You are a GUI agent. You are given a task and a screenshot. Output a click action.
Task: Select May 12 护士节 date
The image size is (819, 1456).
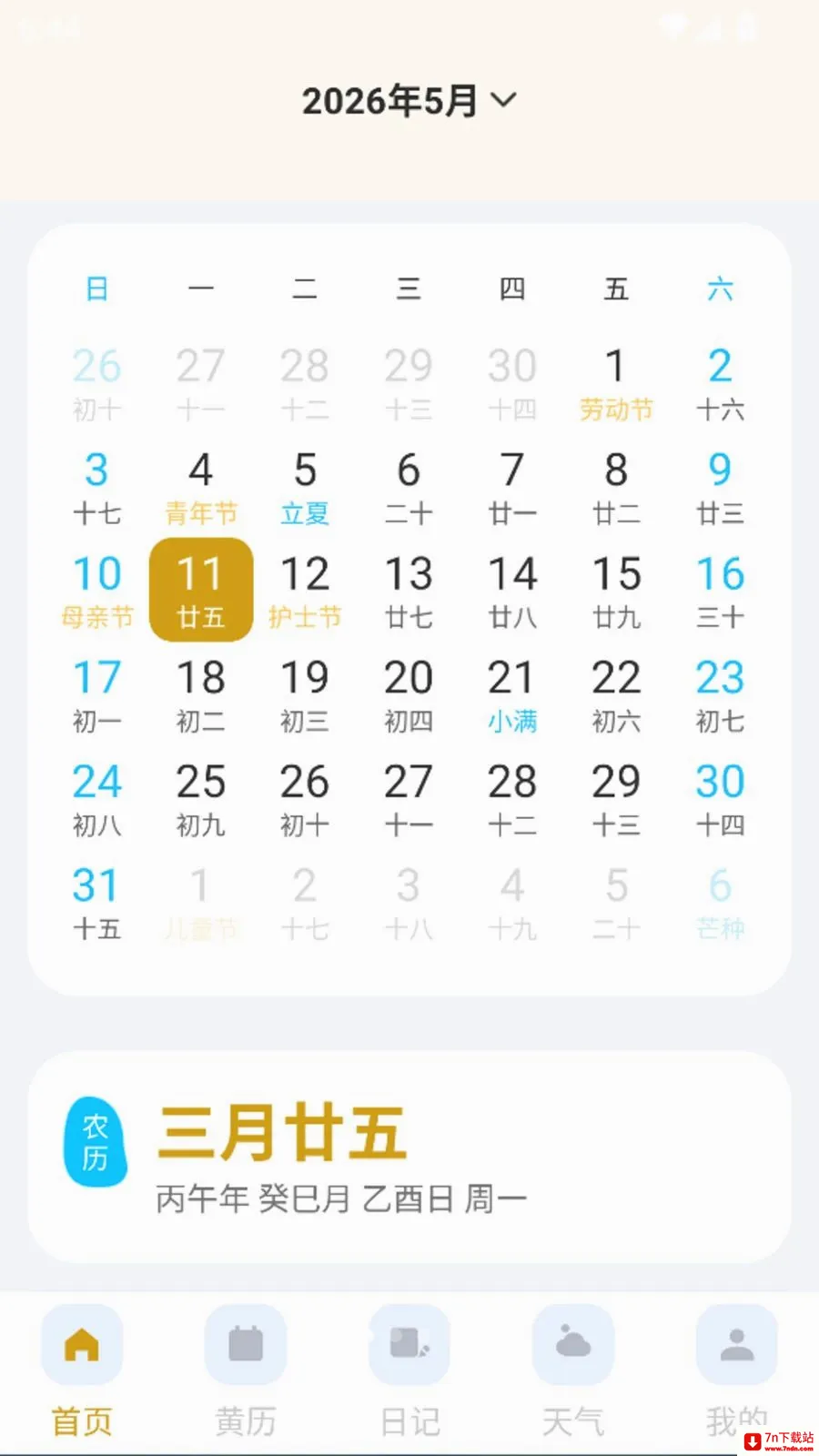pyautogui.click(x=305, y=591)
